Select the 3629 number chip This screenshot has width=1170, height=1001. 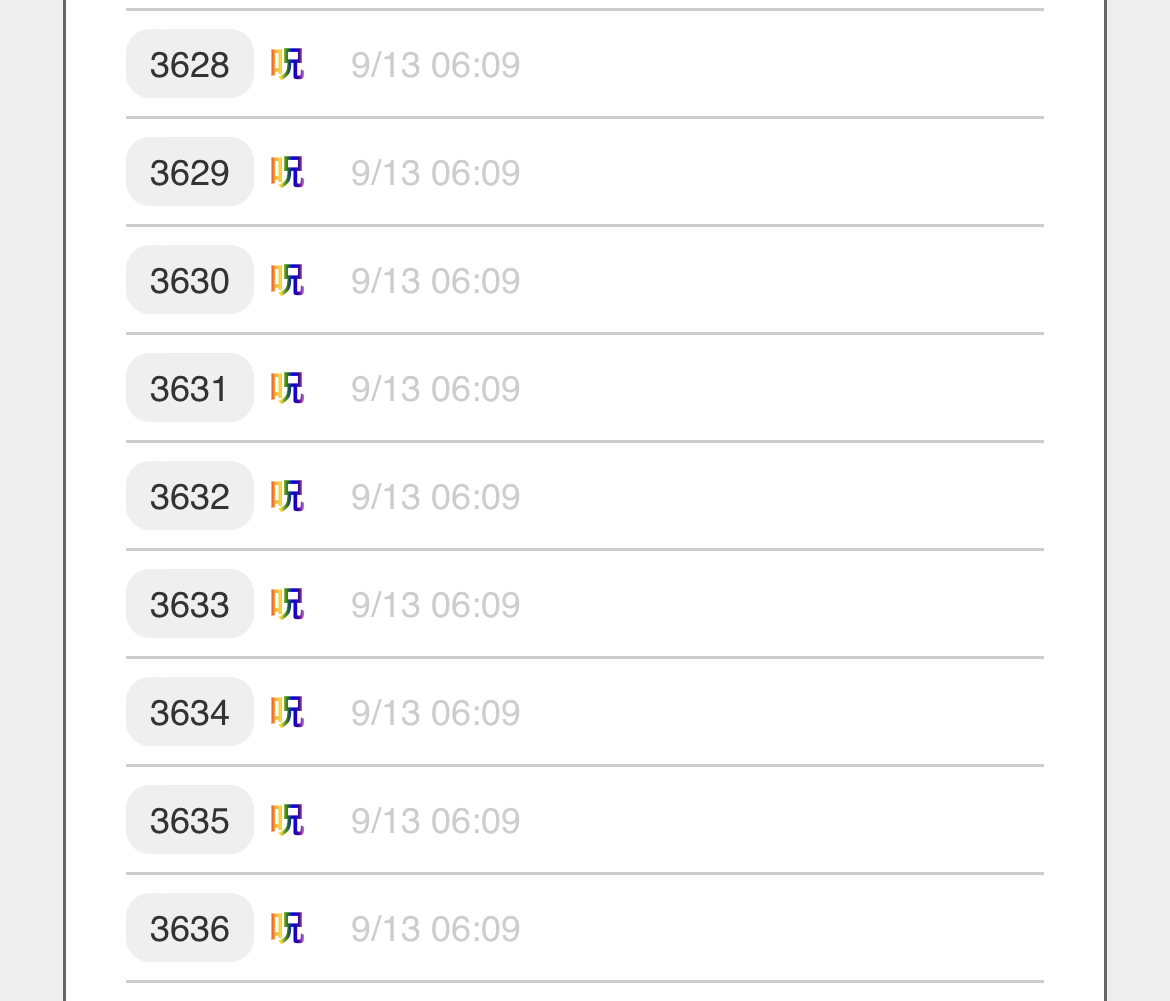point(189,173)
